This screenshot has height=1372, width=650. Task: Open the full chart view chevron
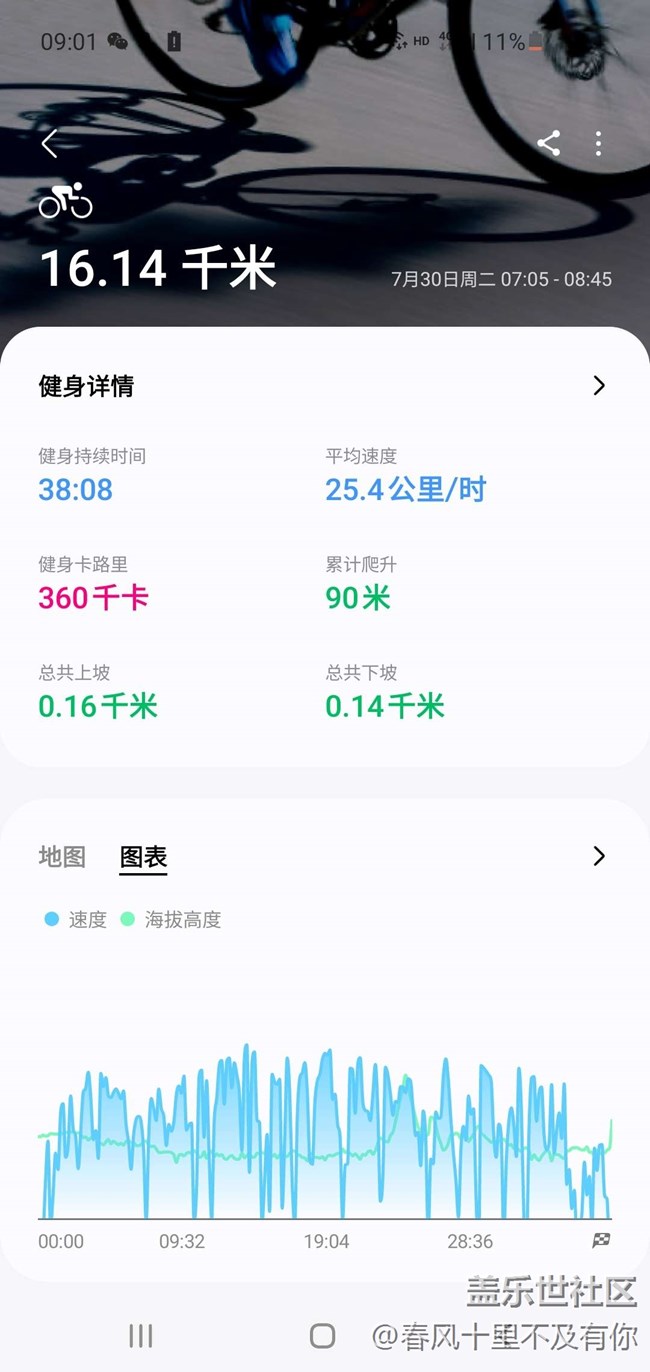click(x=599, y=855)
